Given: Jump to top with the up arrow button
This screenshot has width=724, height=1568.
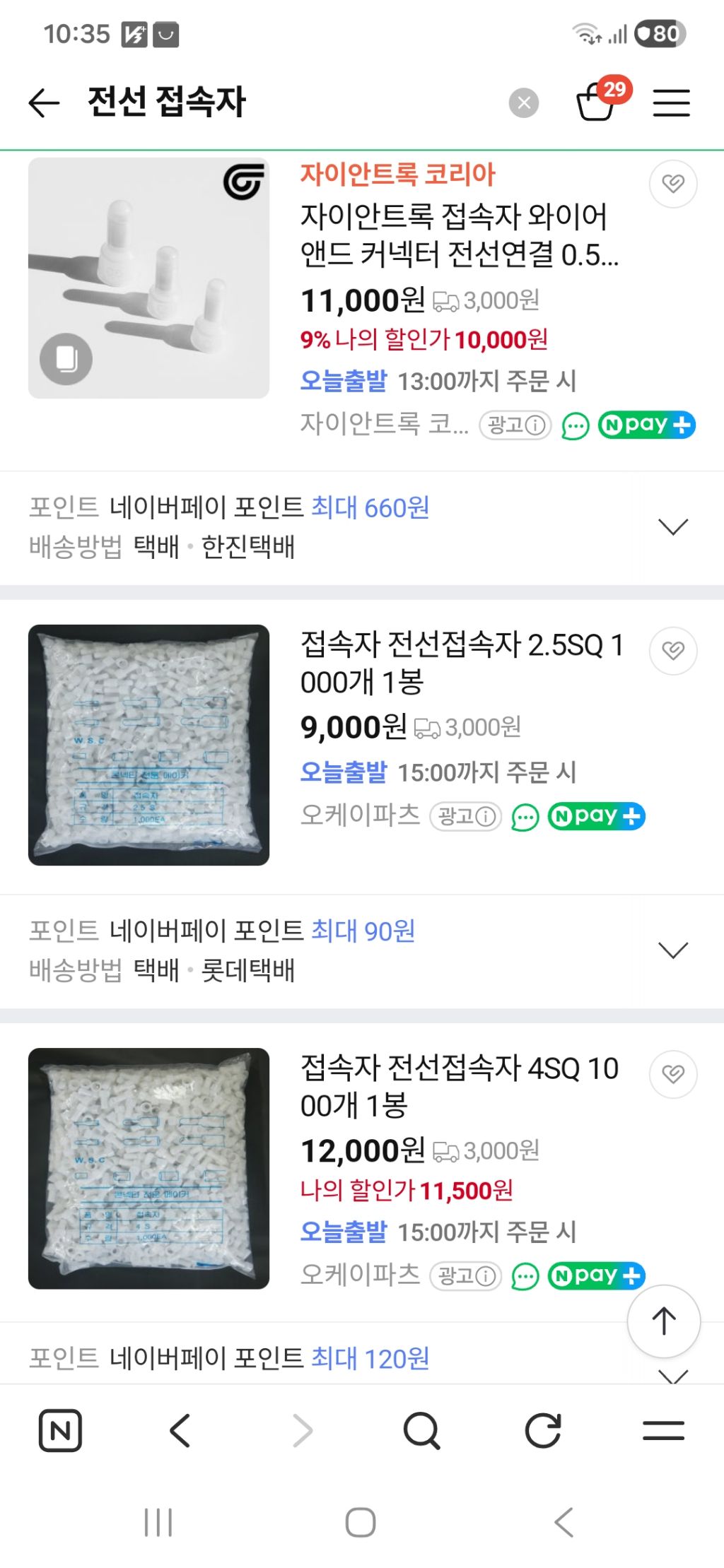Looking at the screenshot, I should click(x=663, y=1321).
